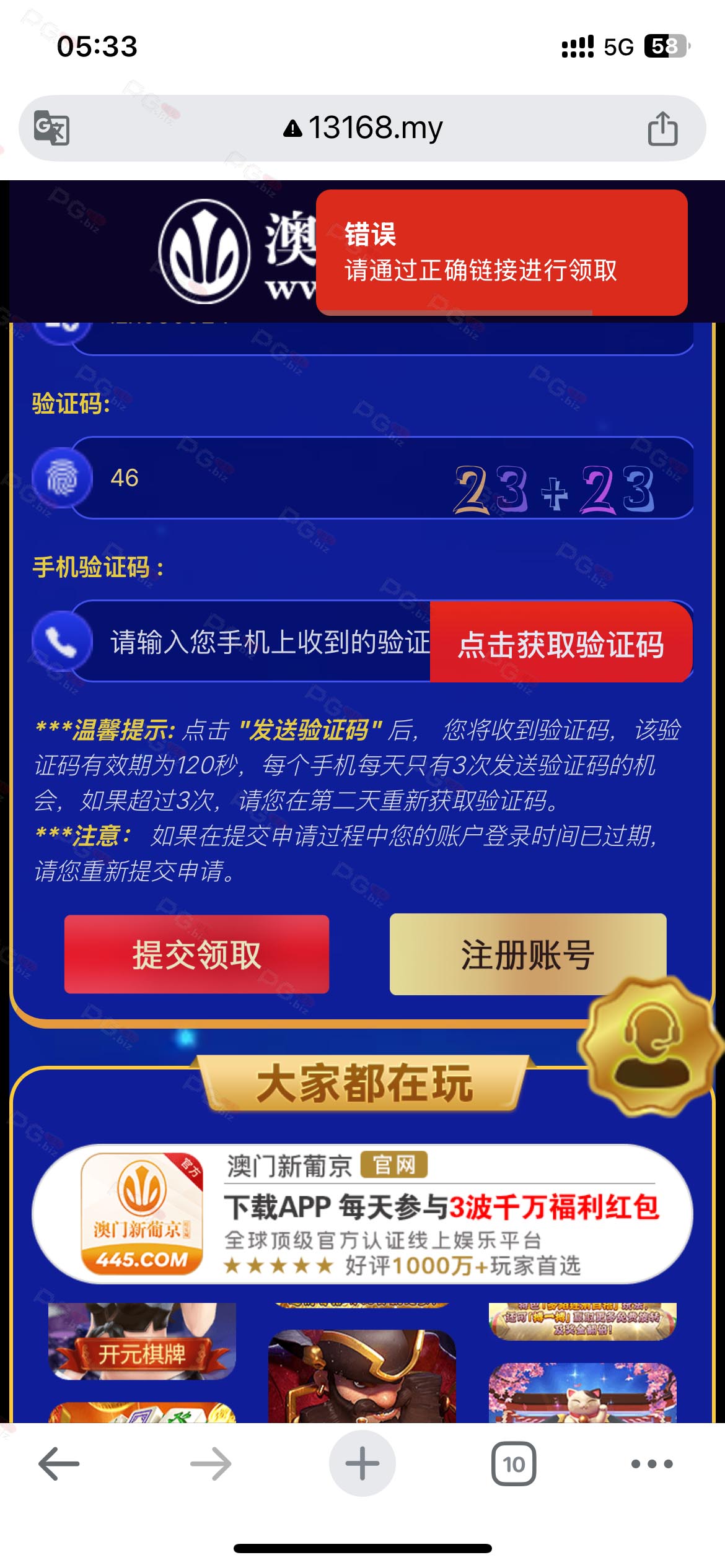Screen dimensions: 725x1568
Task: Open the lucky cat game tile
Action: click(x=582, y=1393)
